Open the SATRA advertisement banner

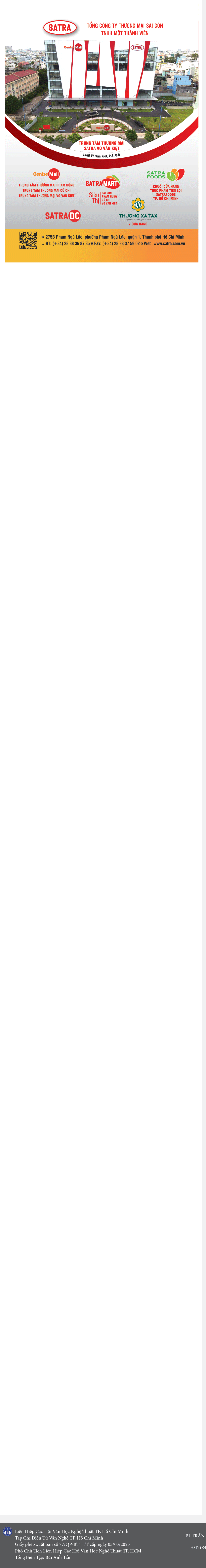(102, 140)
